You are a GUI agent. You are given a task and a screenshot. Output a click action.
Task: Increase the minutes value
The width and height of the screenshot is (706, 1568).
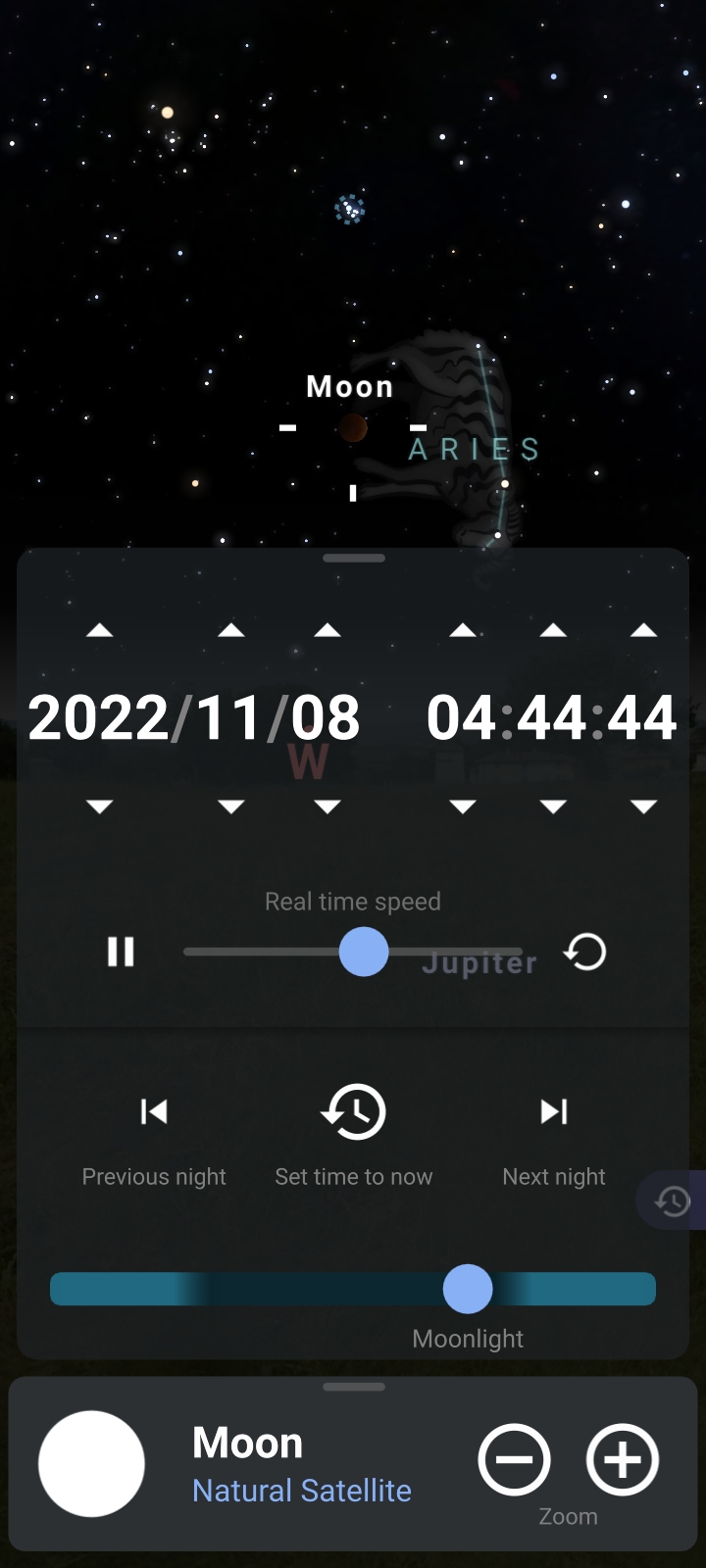pos(553,630)
